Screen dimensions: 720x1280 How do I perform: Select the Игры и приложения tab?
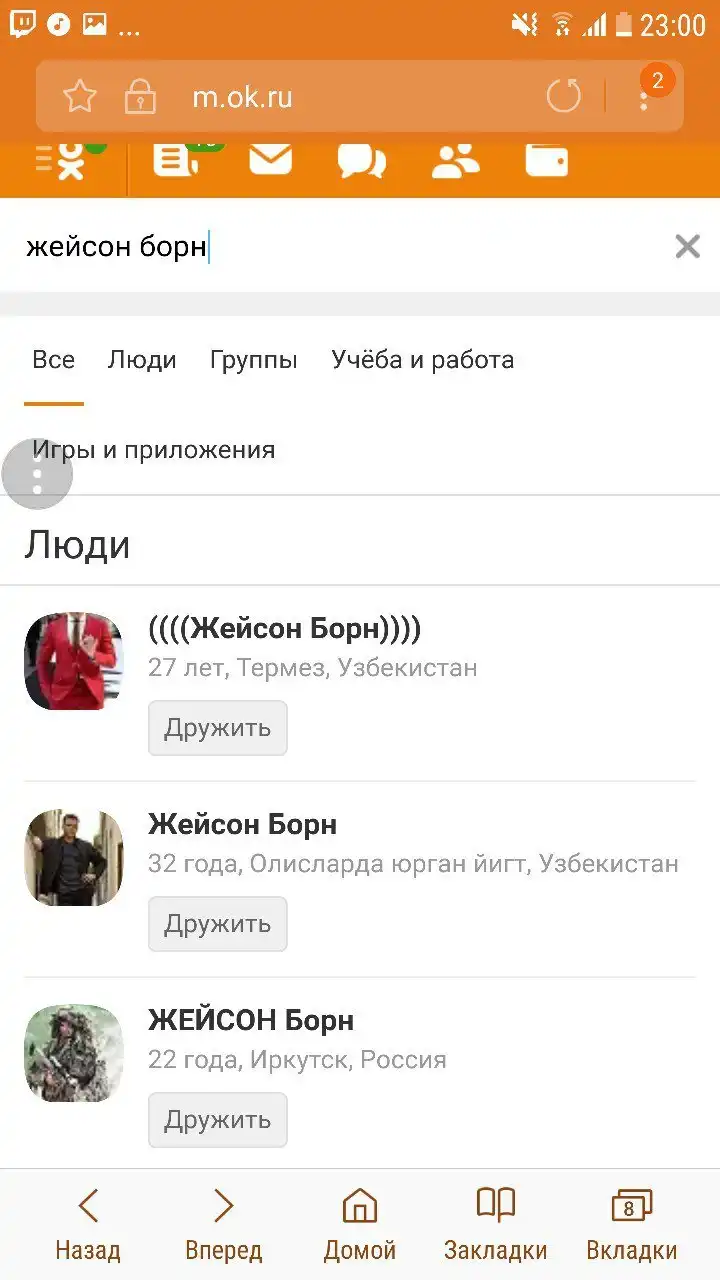tap(154, 450)
